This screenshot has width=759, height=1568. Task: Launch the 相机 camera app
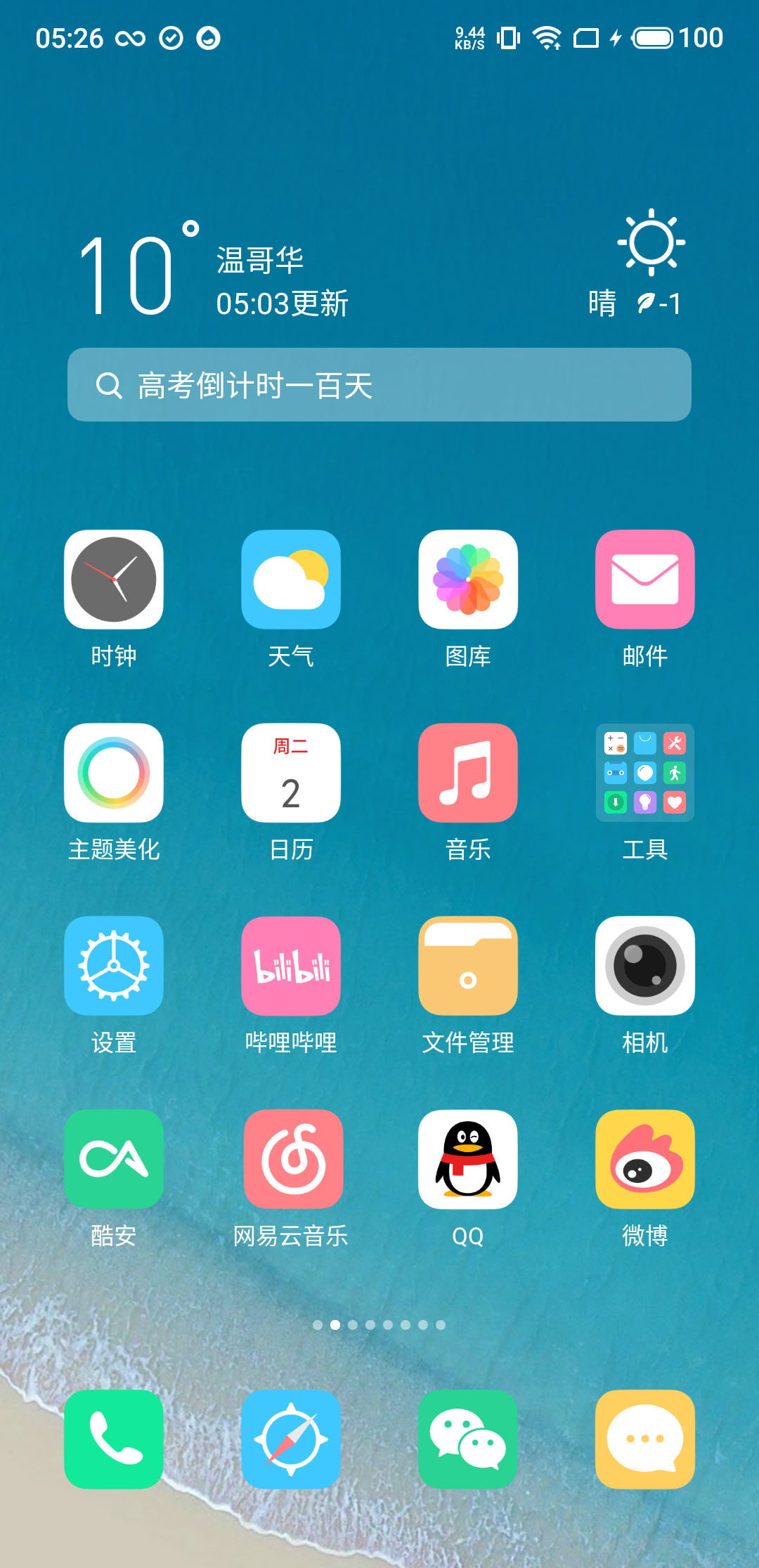pyautogui.click(x=645, y=966)
